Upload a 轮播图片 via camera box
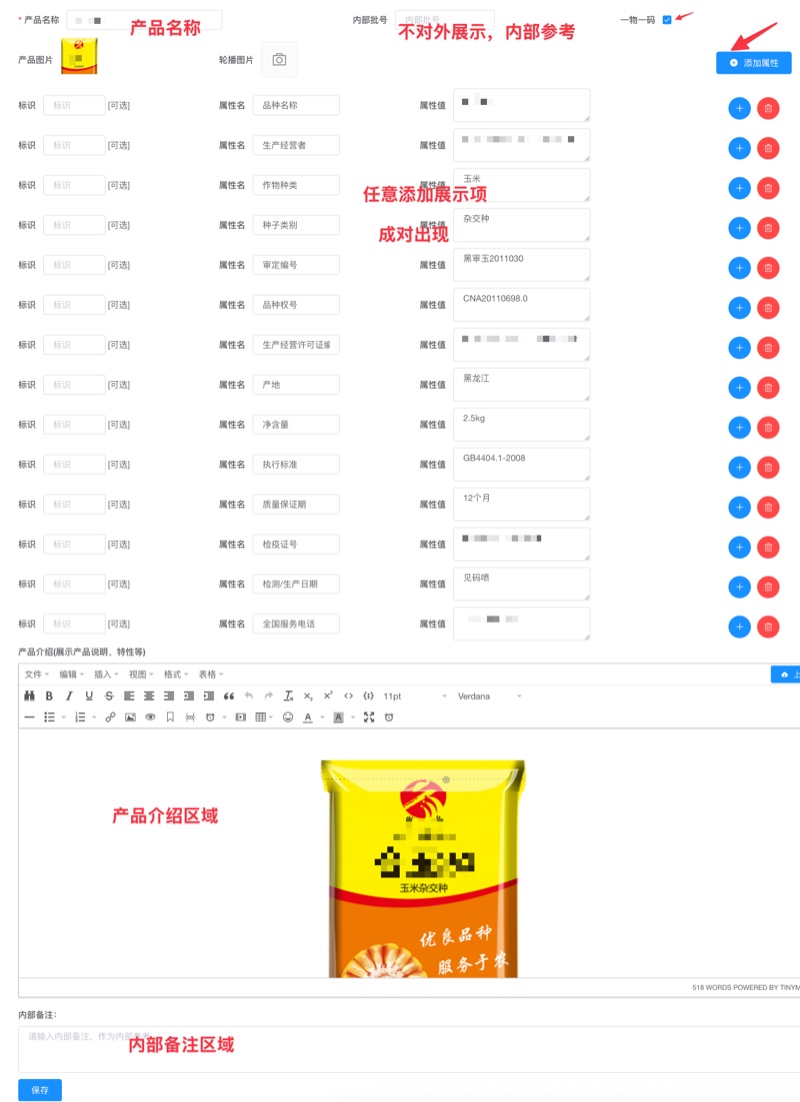This screenshot has width=800, height=1102. tap(279, 60)
